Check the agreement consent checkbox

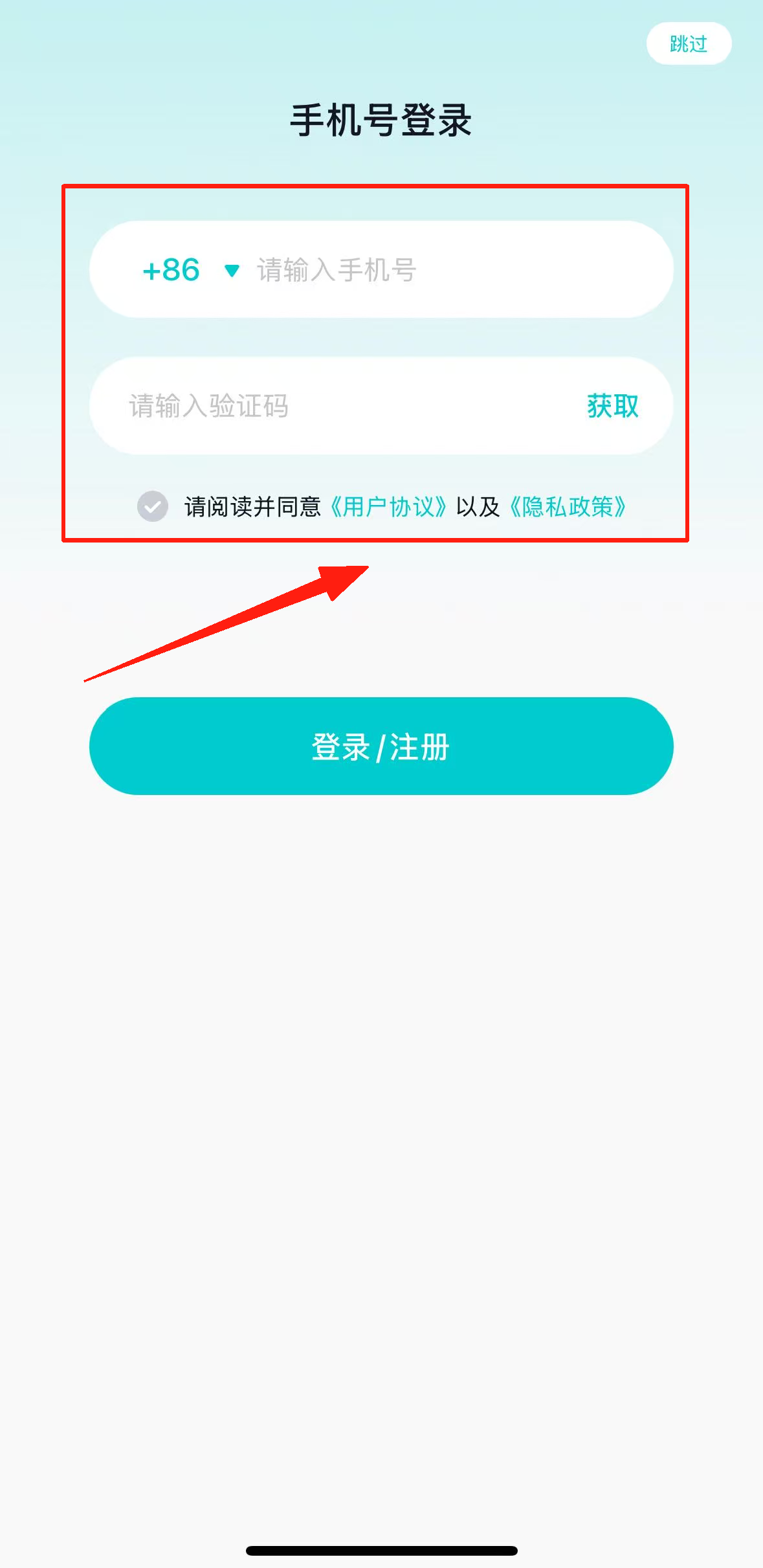tap(153, 506)
